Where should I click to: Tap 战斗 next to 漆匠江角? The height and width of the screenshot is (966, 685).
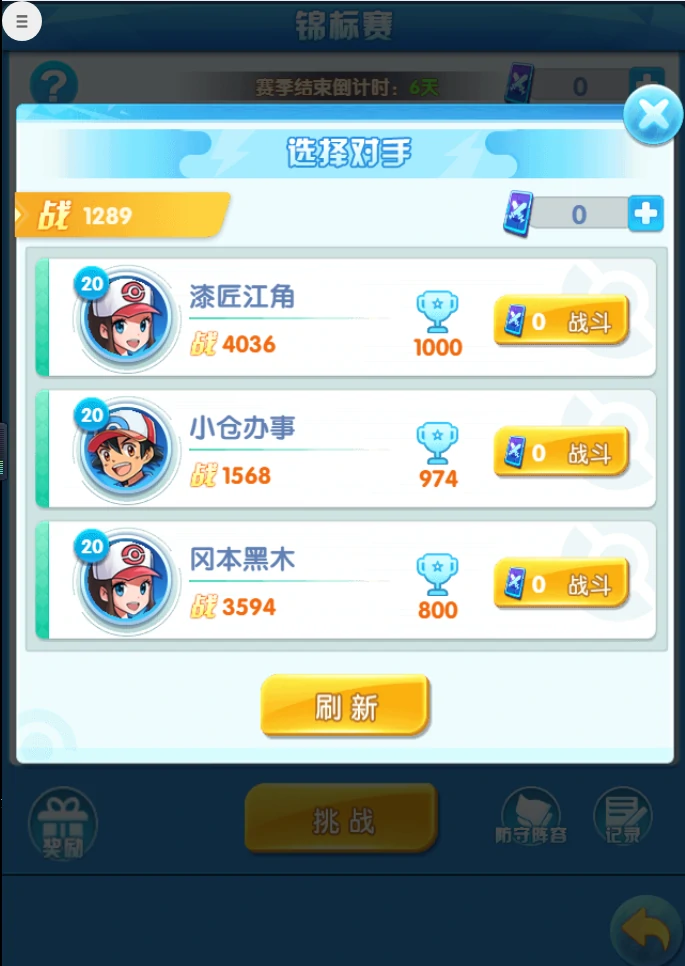pos(561,321)
